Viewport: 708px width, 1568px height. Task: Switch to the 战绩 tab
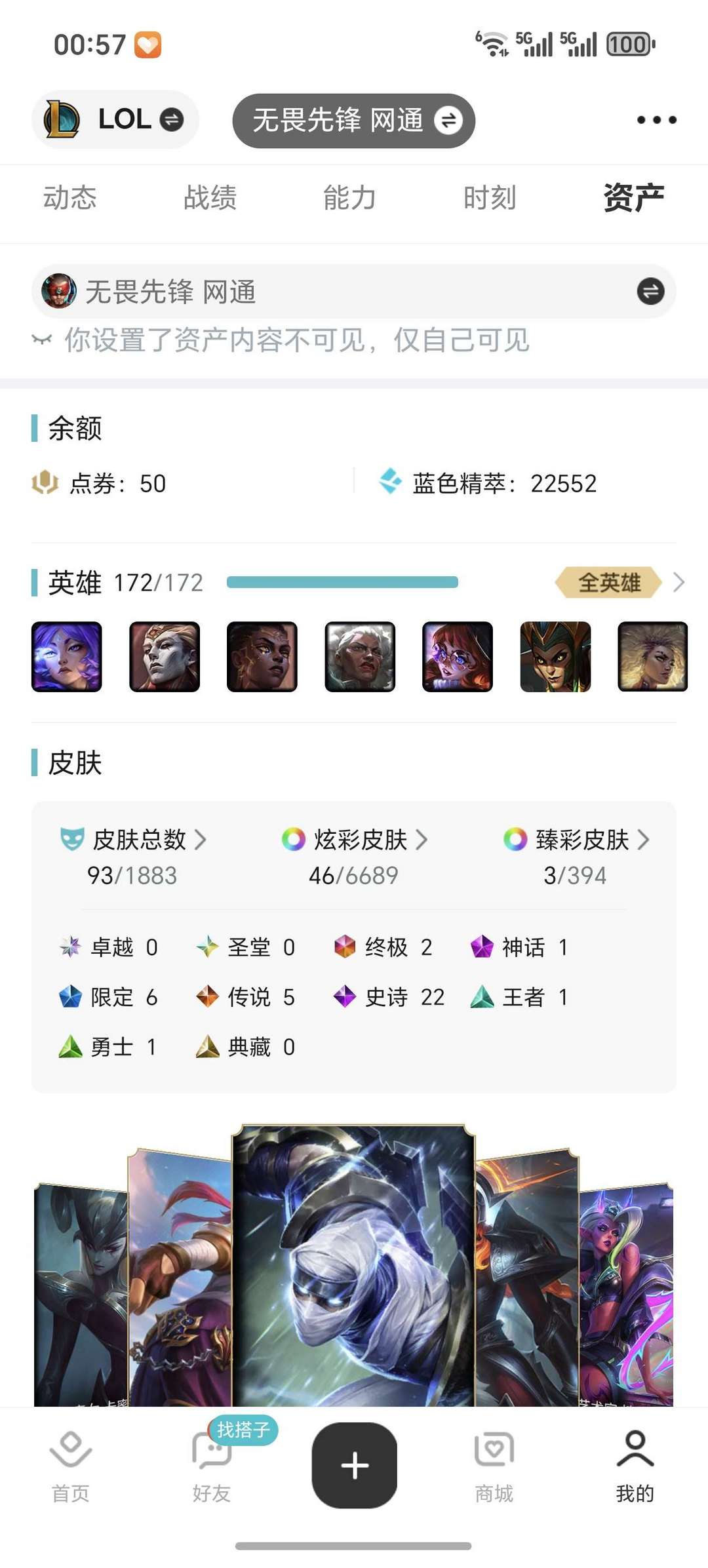click(x=210, y=198)
